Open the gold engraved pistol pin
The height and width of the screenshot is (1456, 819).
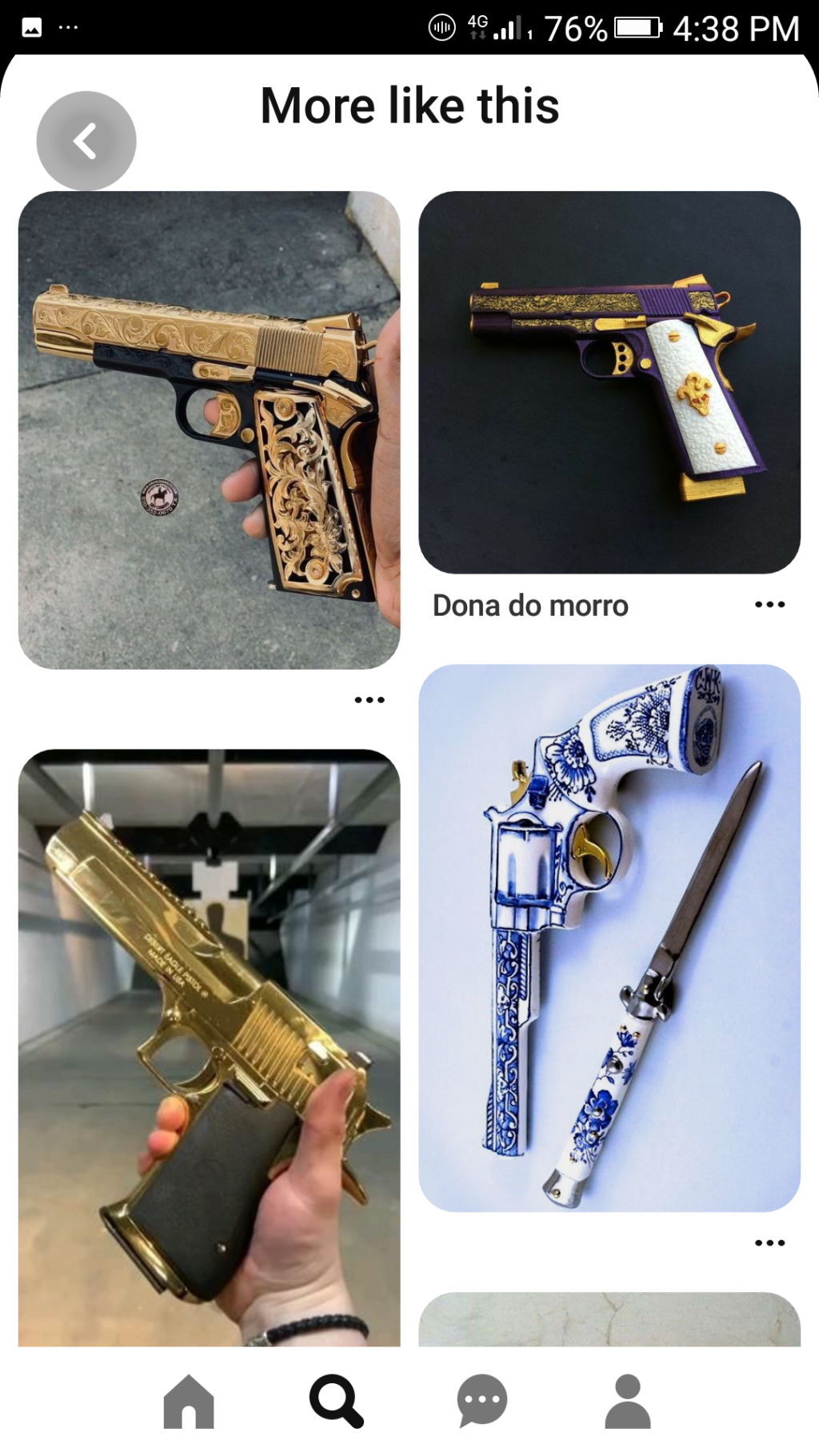[x=209, y=430]
